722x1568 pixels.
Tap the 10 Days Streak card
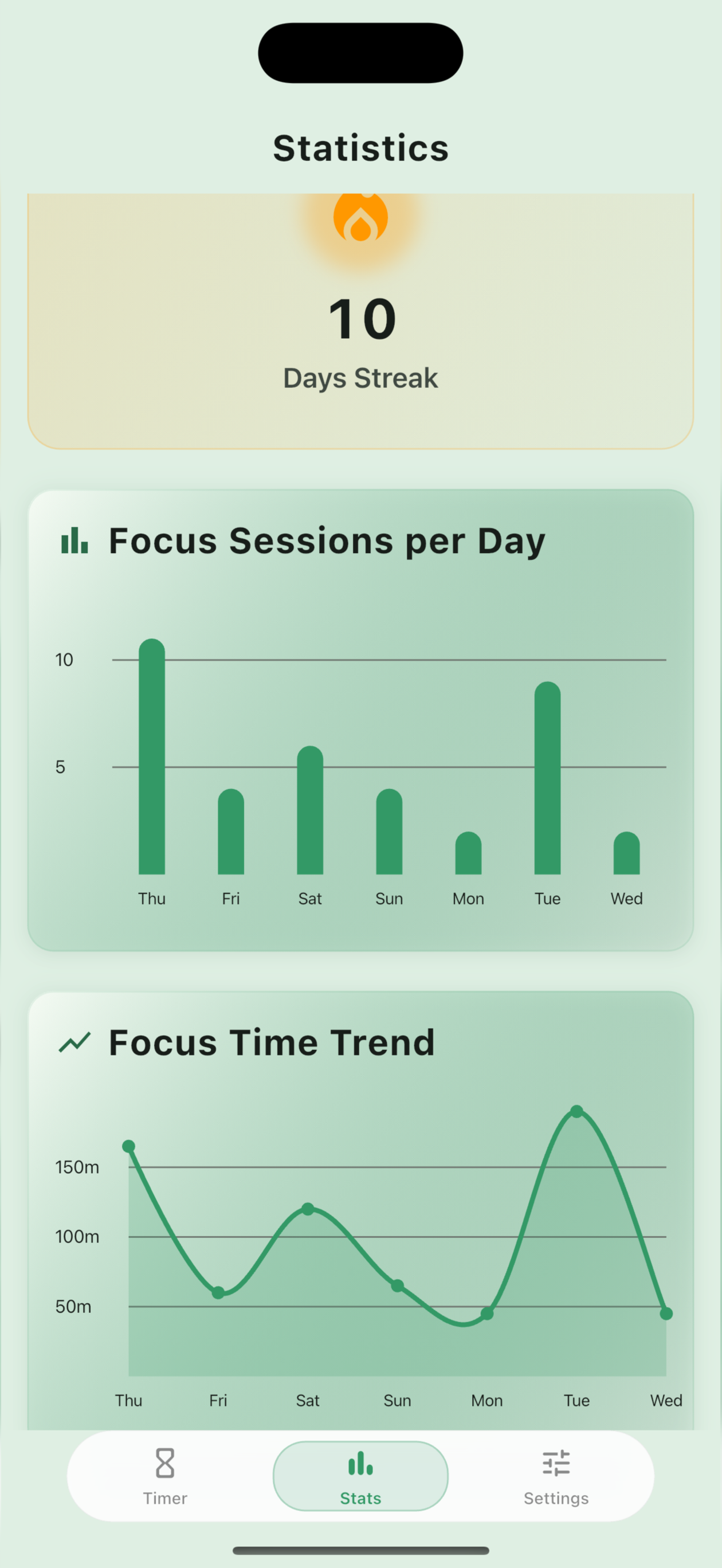tap(360, 320)
